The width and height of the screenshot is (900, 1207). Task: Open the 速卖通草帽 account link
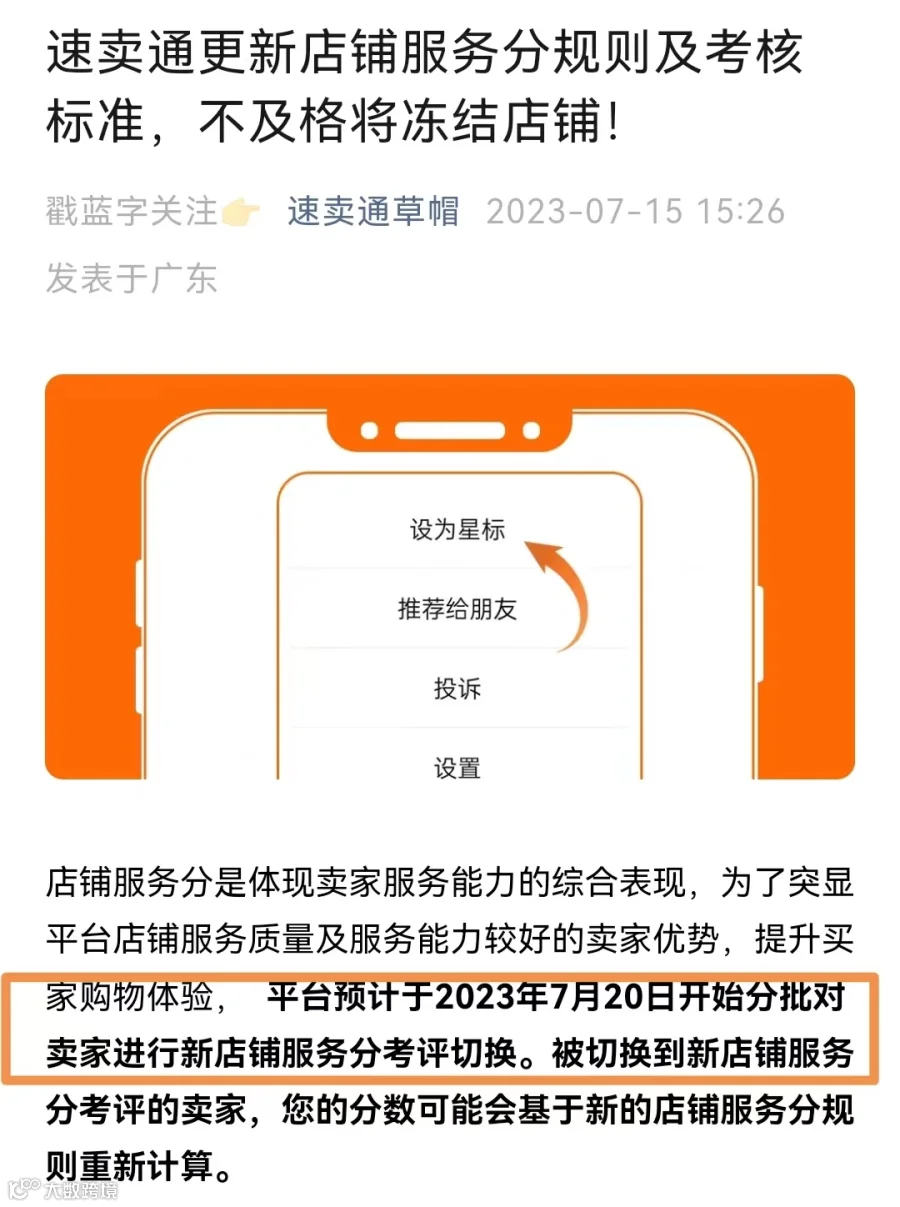[373, 212]
